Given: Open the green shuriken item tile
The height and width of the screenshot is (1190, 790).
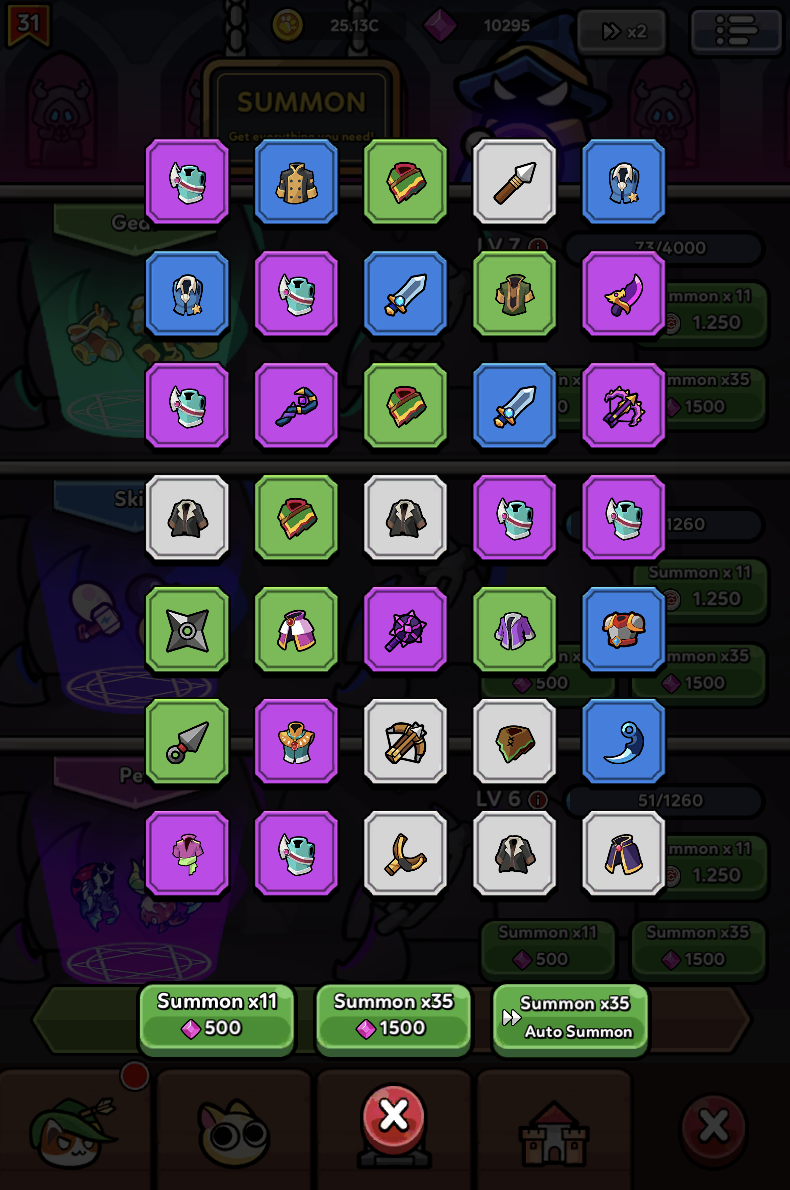Looking at the screenshot, I should pos(187,630).
